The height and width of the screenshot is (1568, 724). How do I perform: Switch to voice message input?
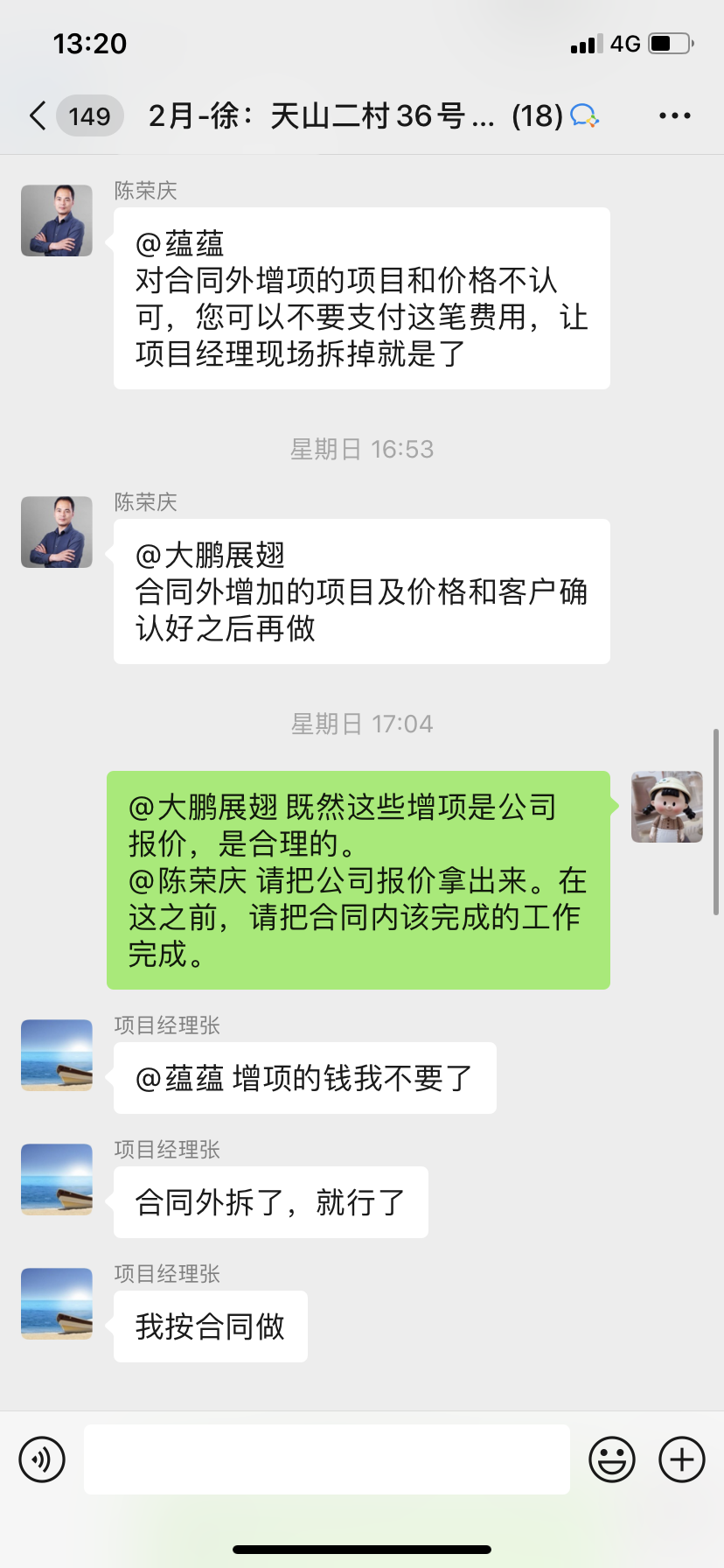pos(42,1459)
